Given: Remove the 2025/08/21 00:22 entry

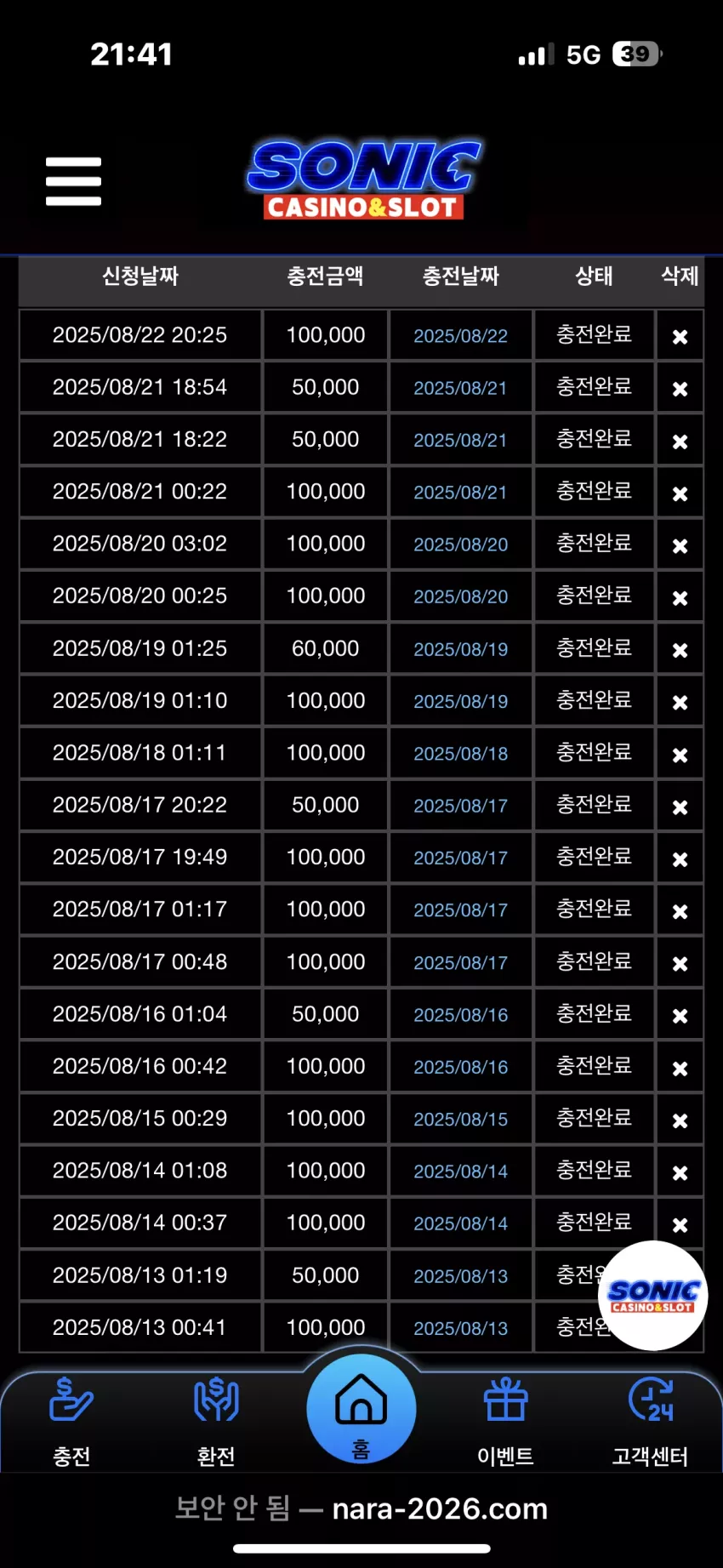Looking at the screenshot, I should [x=680, y=493].
